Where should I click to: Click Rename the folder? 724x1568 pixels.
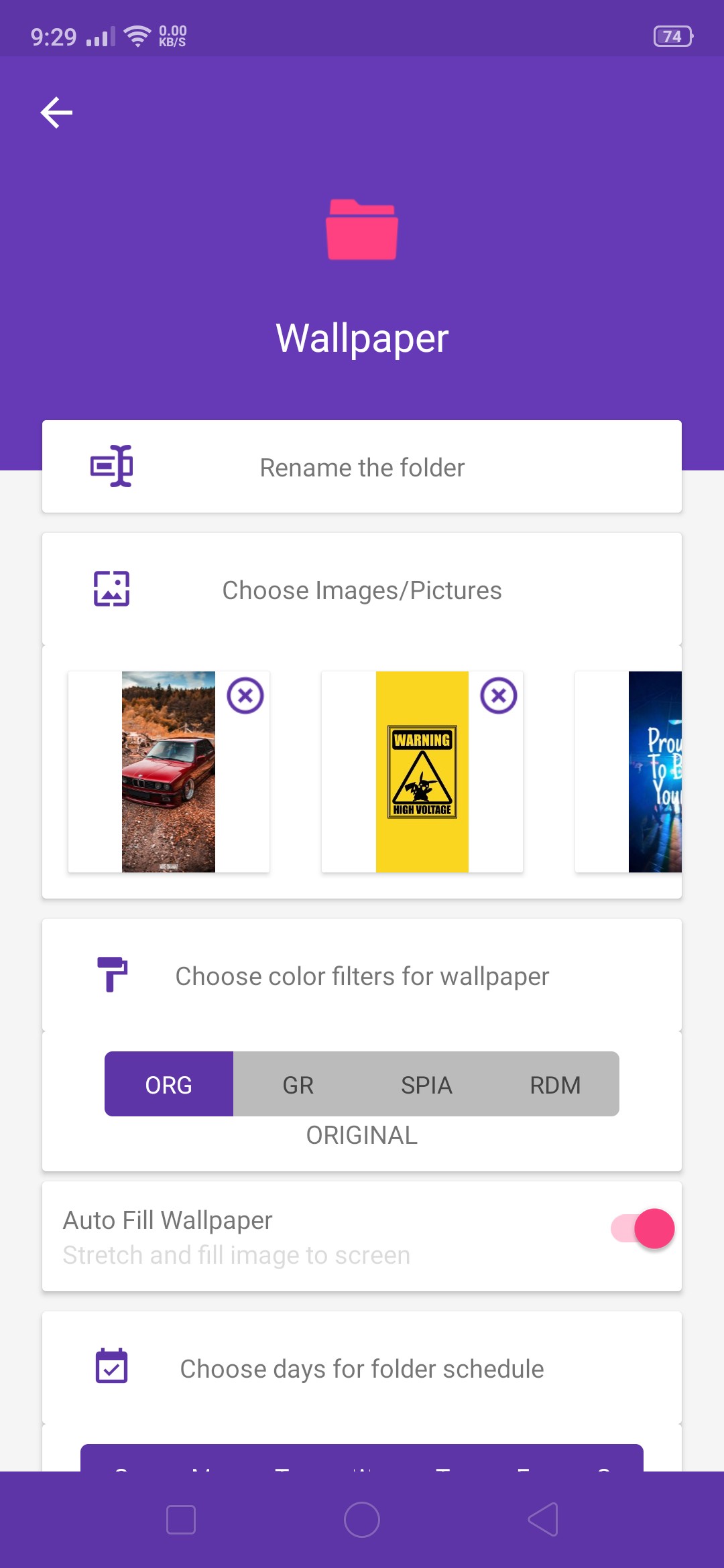tap(362, 467)
